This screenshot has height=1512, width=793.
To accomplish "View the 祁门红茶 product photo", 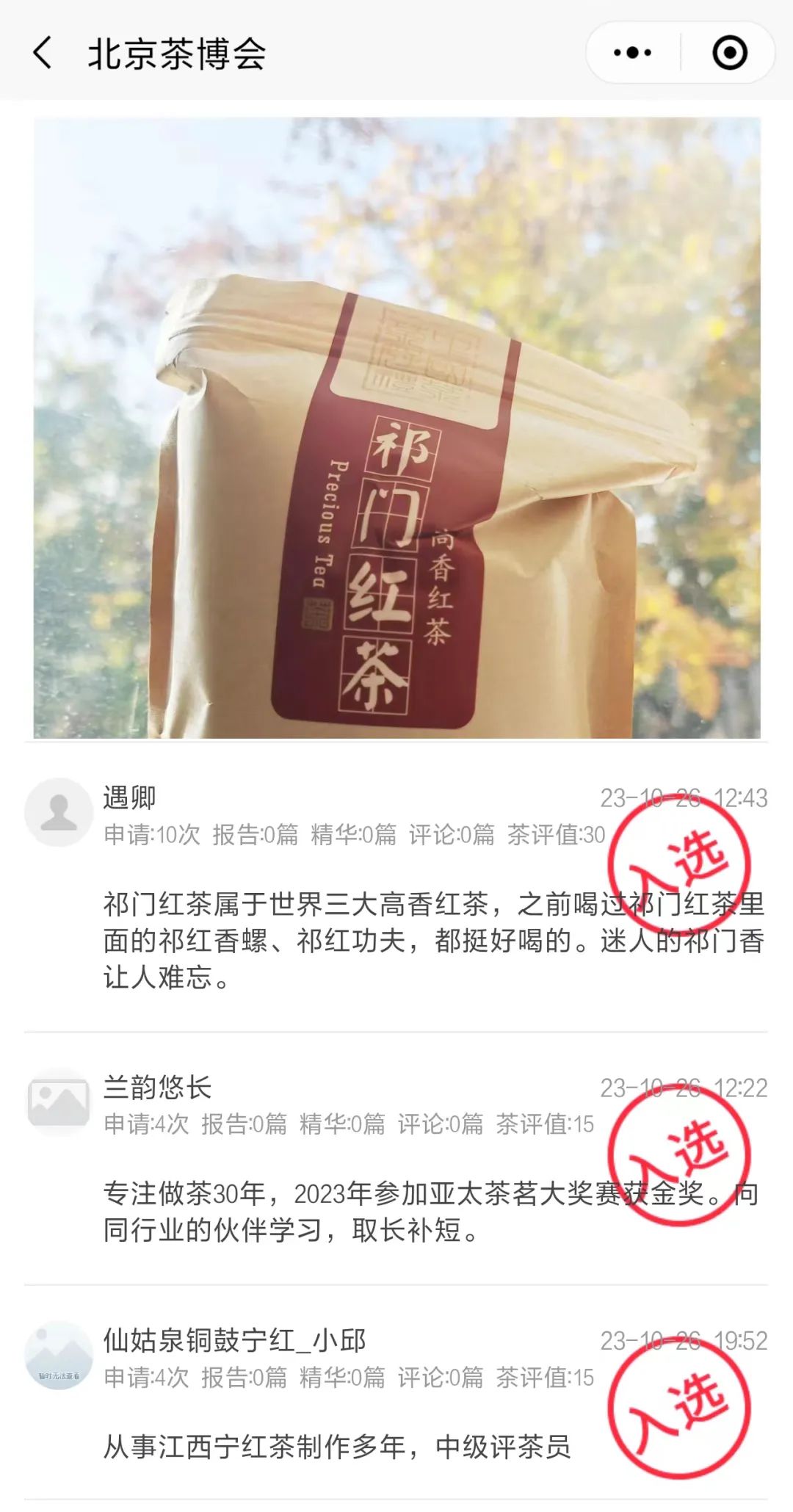I will pyautogui.click(x=396, y=427).
